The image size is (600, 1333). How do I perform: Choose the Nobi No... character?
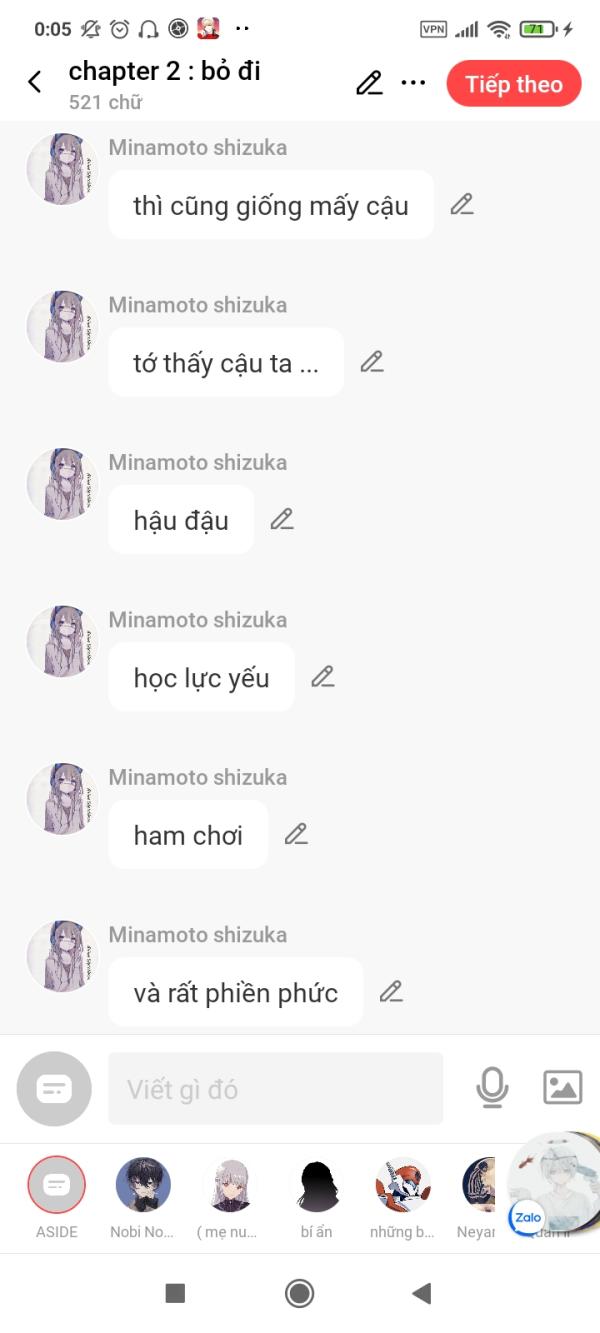[x=143, y=1198]
